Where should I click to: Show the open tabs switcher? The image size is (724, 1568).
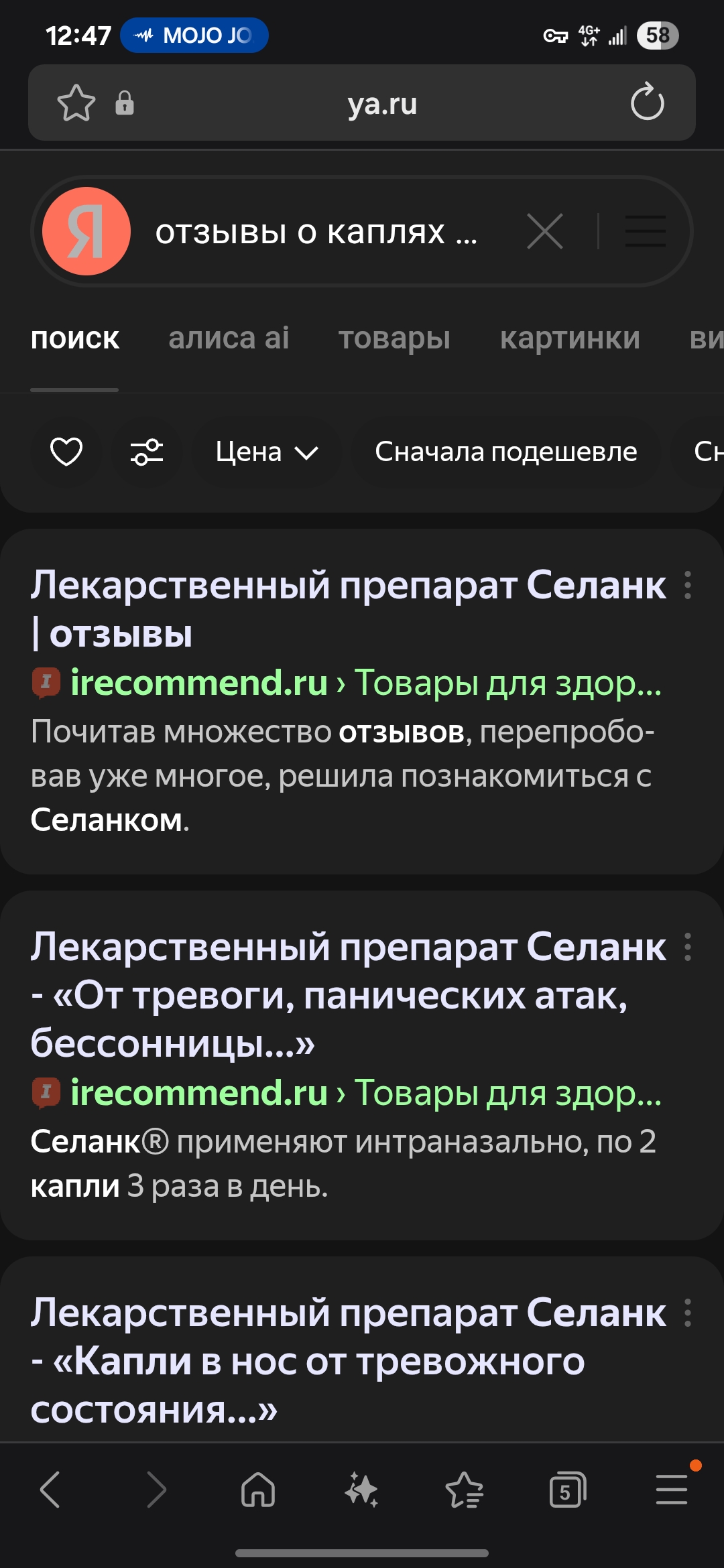[x=567, y=1490]
